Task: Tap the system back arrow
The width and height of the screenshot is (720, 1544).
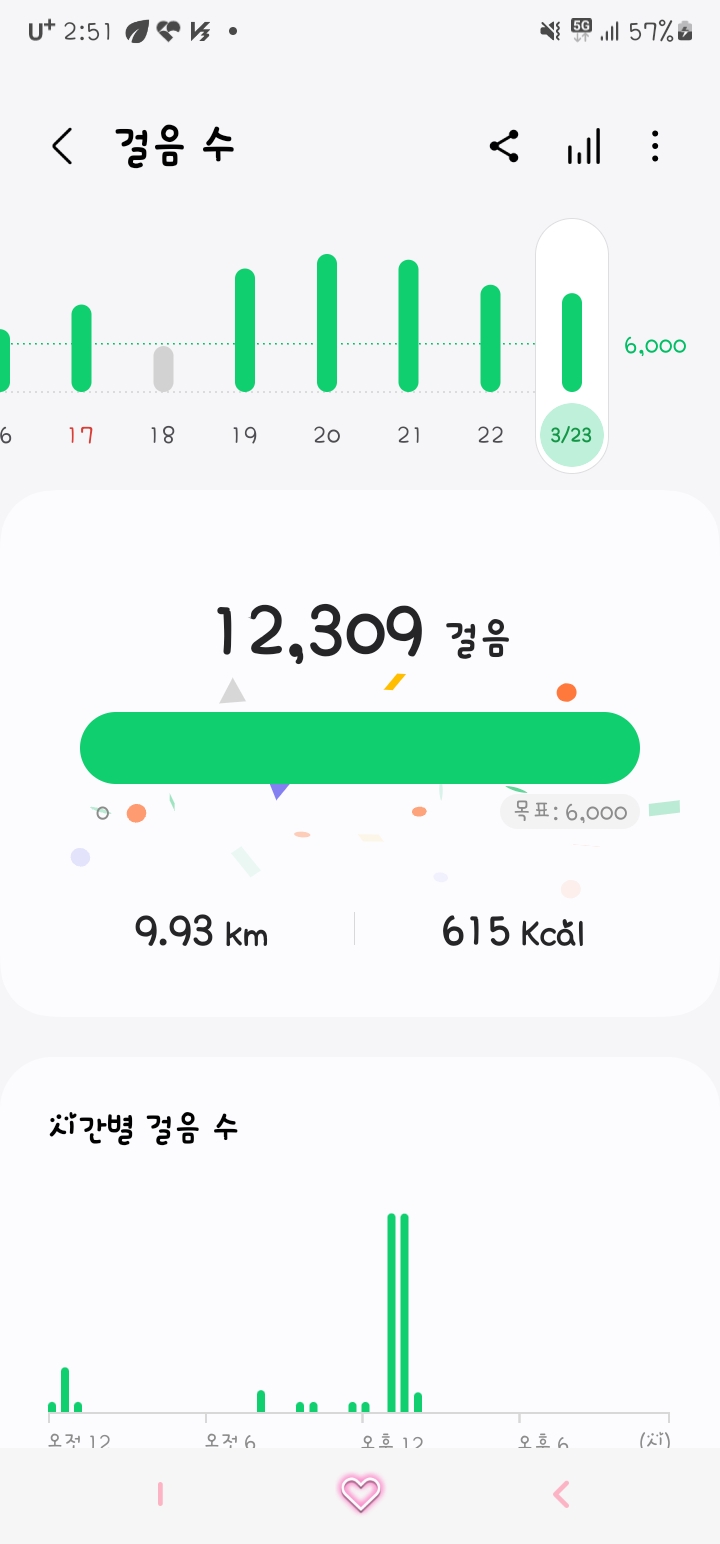Action: point(561,1494)
